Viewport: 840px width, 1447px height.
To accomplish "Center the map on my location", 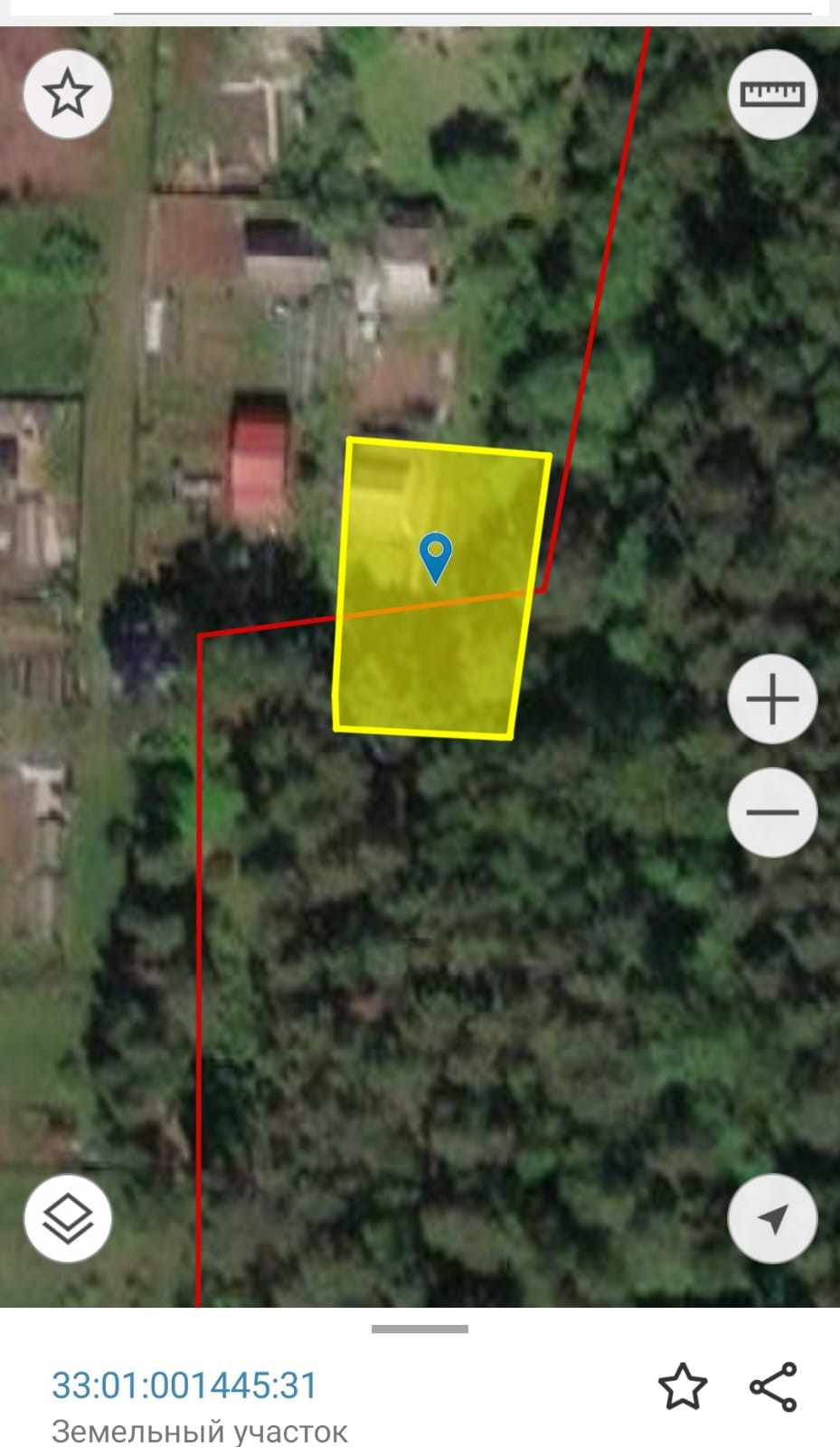I will click(772, 1218).
